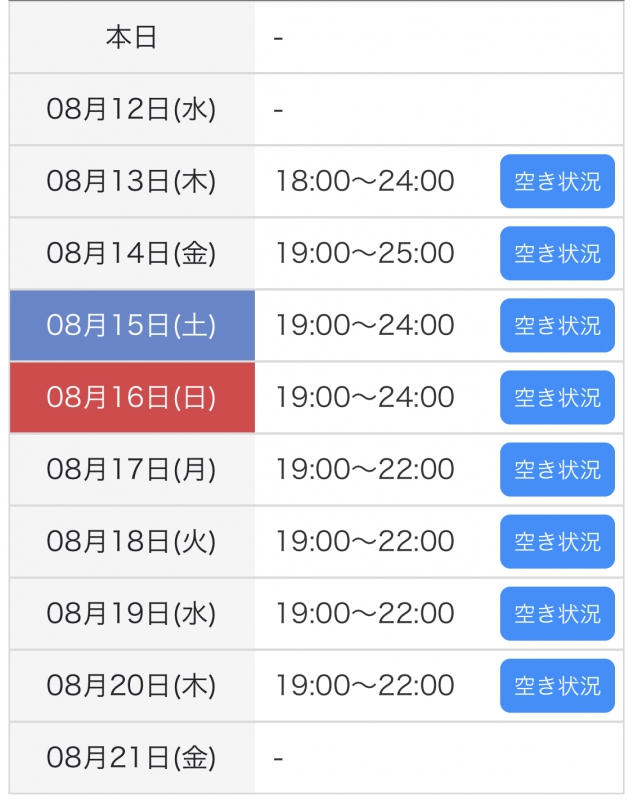
Task: Tap 空き状況 on the 08月16日(日) row
Action: [557, 398]
